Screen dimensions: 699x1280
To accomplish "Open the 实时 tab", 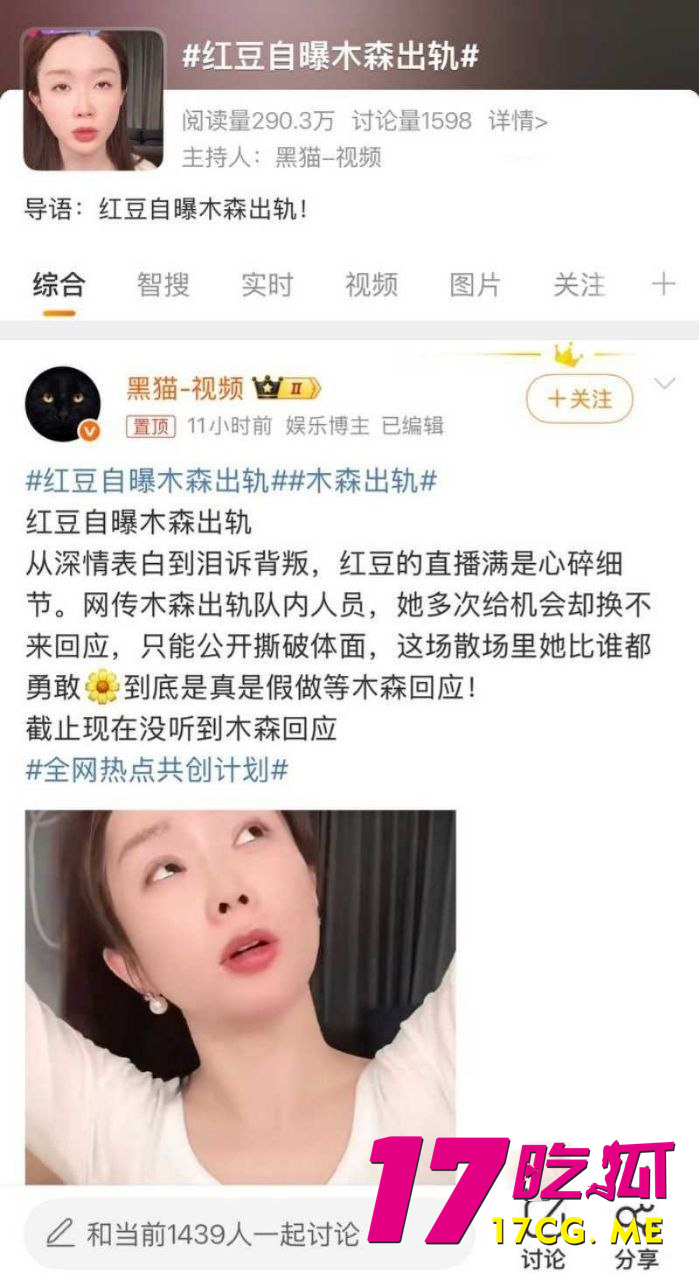I will pos(267,285).
